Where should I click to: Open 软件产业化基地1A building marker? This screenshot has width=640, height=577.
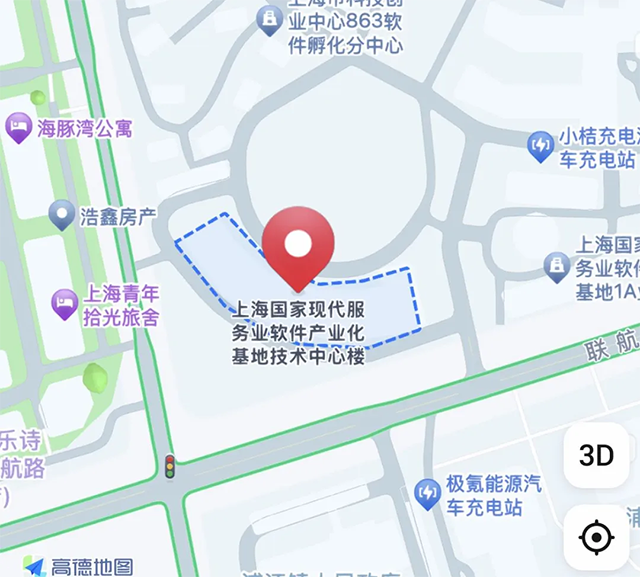(x=557, y=267)
